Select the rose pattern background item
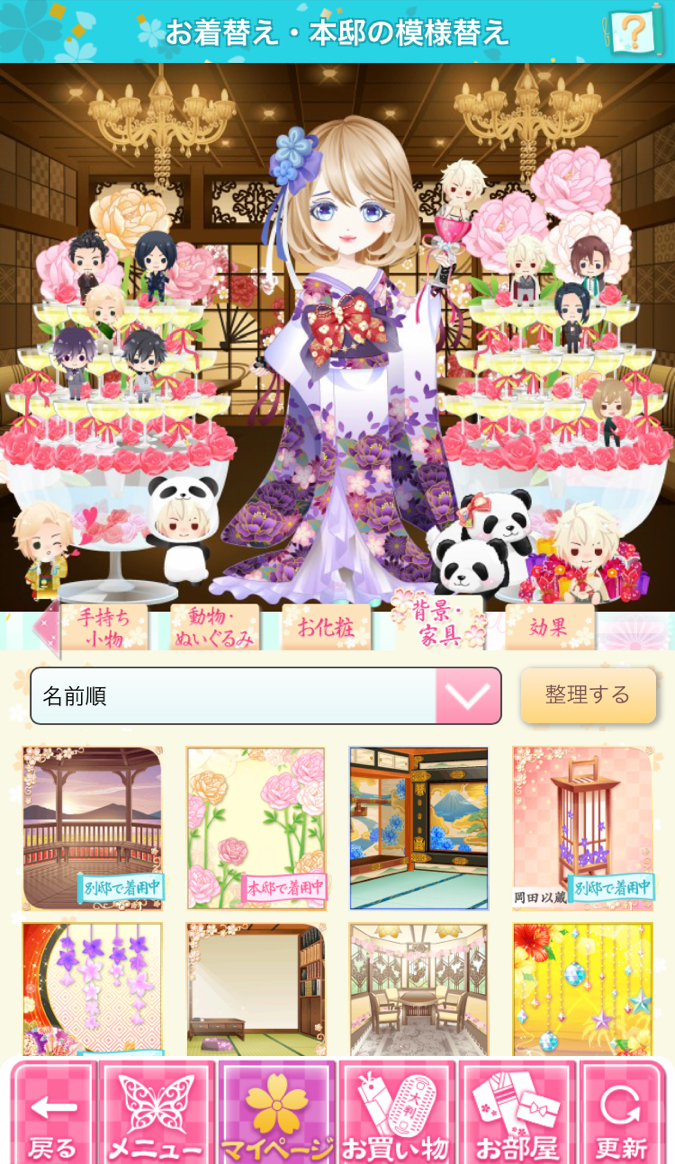This screenshot has height=1164, width=675. 256,827
